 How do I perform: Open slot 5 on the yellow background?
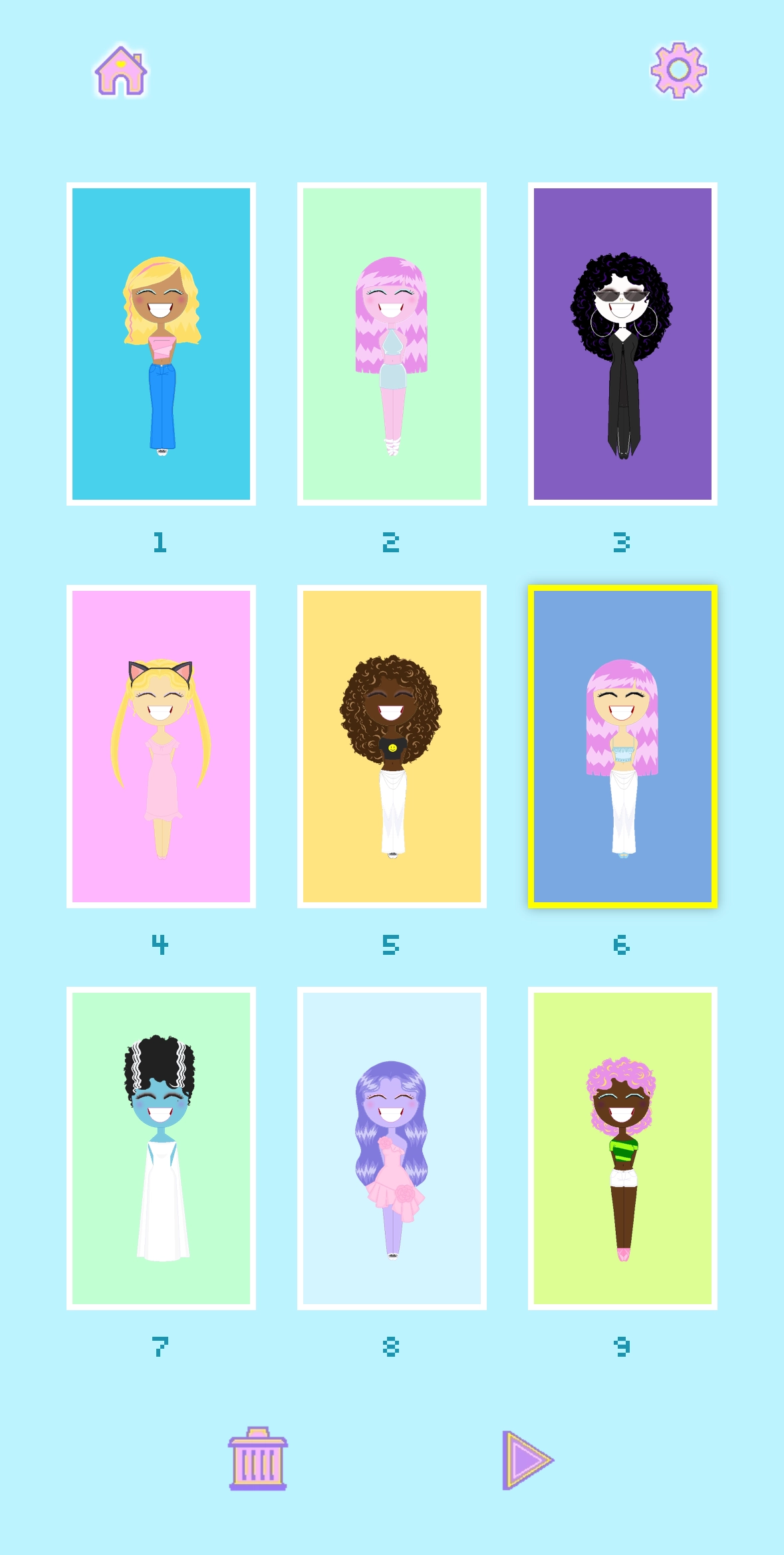click(392, 746)
